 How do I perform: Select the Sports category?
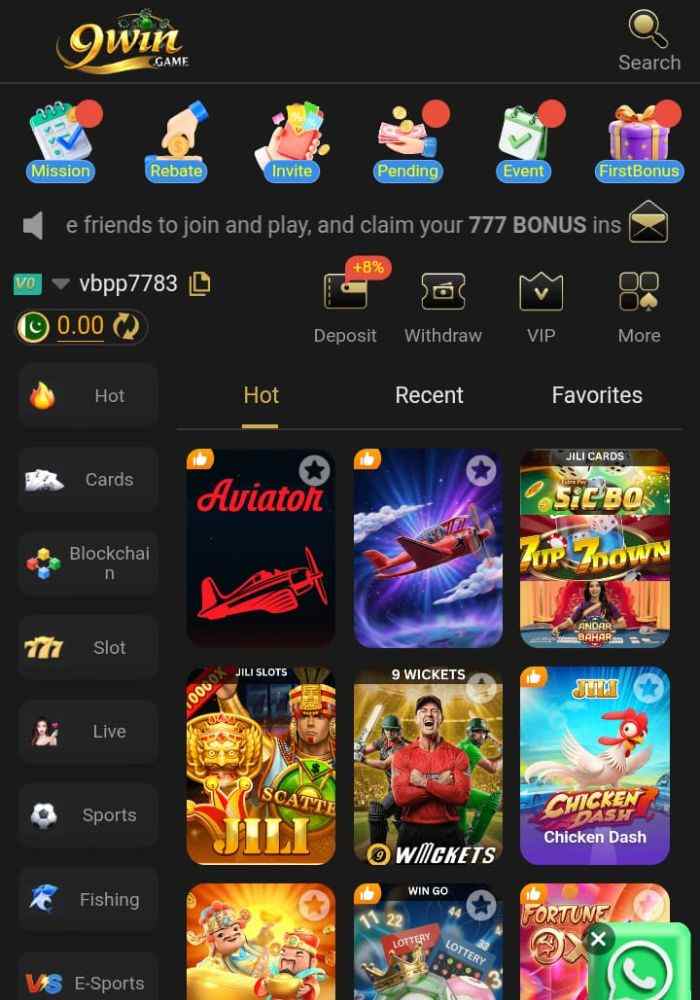click(x=88, y=816)
